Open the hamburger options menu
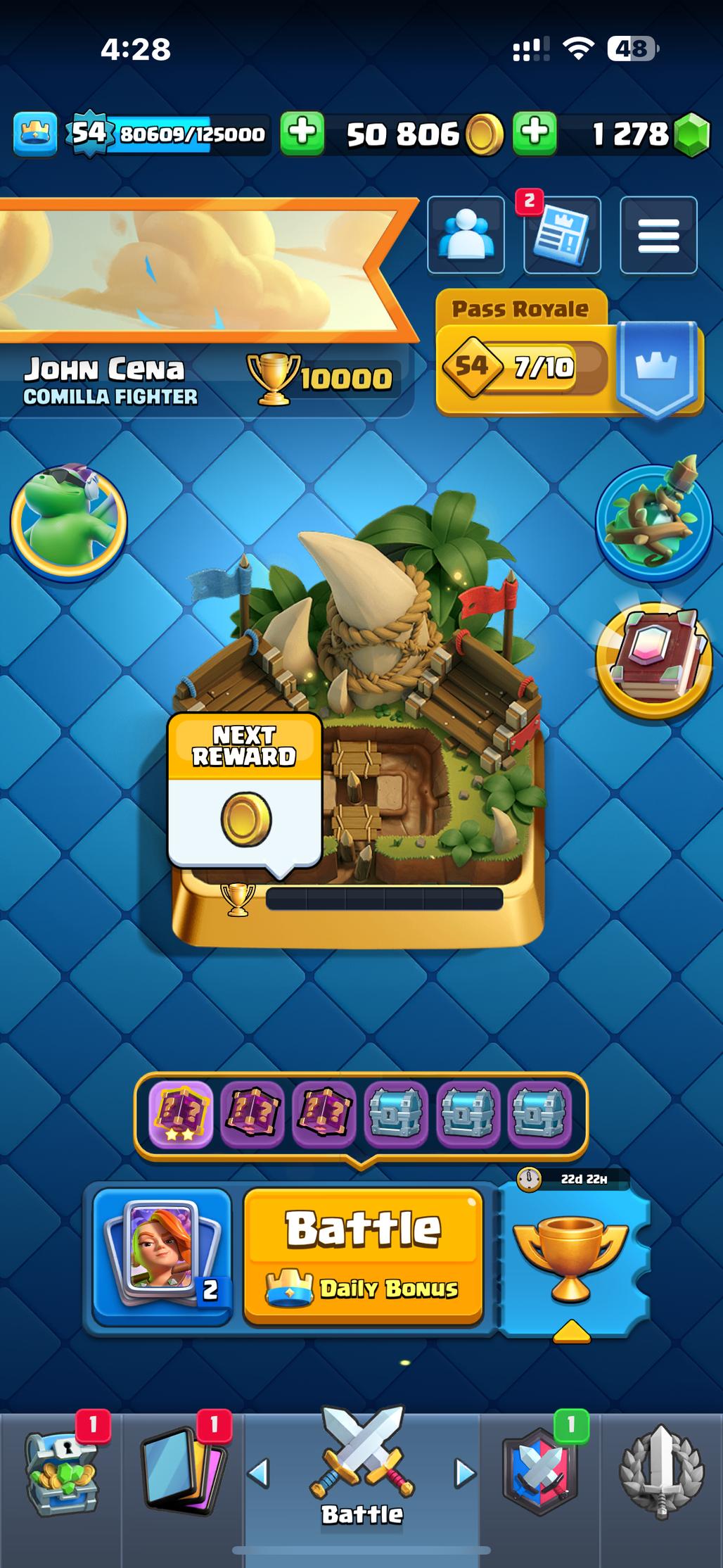This screenshot has height=1568, width=723. (658, 234)
